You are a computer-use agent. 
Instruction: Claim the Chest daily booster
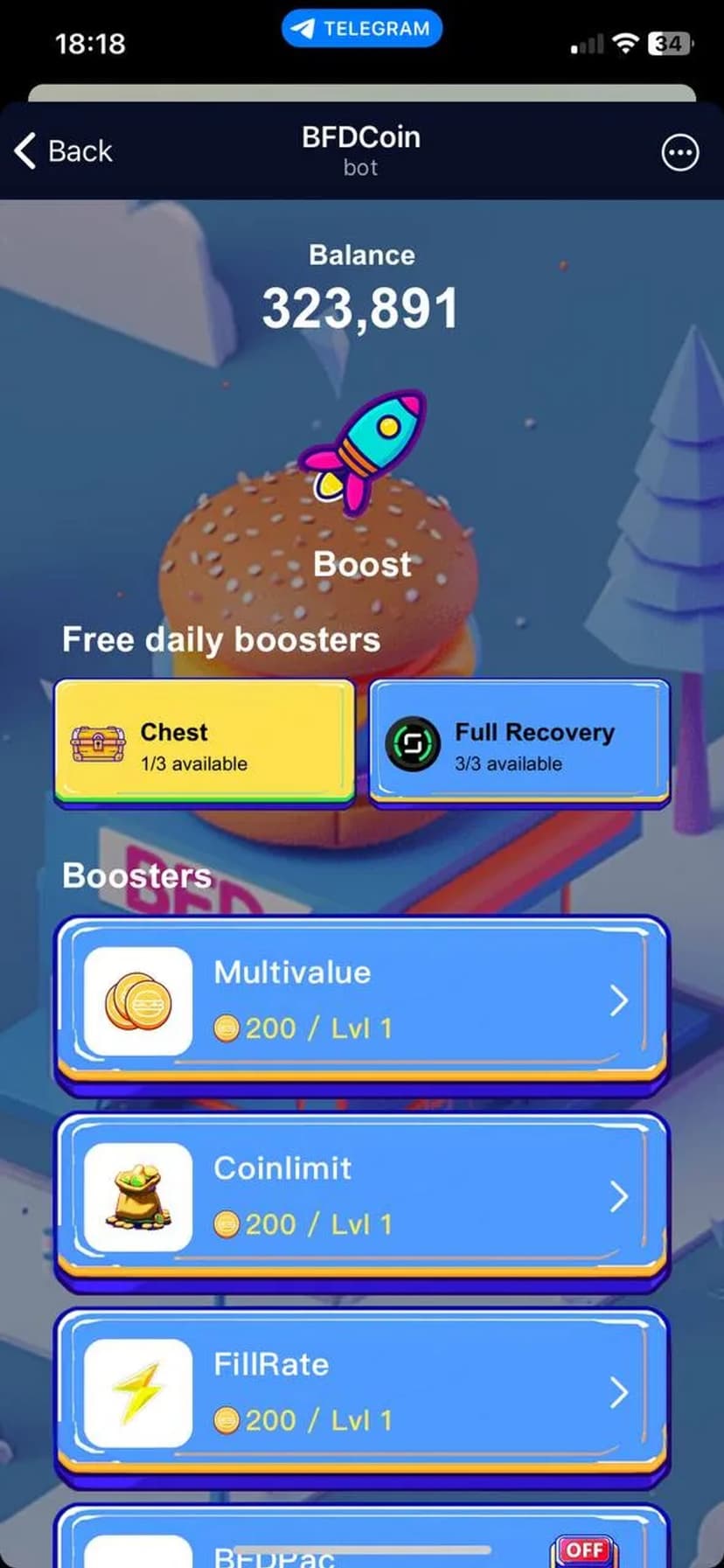tap(205, 742)
